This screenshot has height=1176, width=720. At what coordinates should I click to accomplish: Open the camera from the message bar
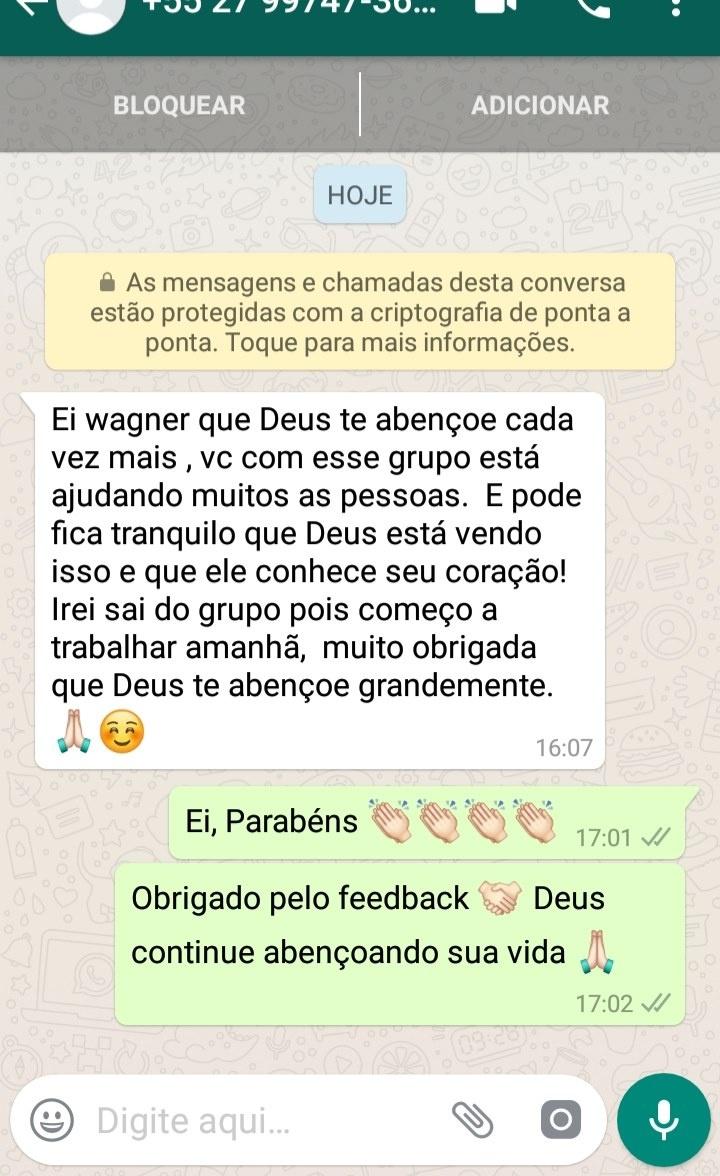click(560, 1120)
